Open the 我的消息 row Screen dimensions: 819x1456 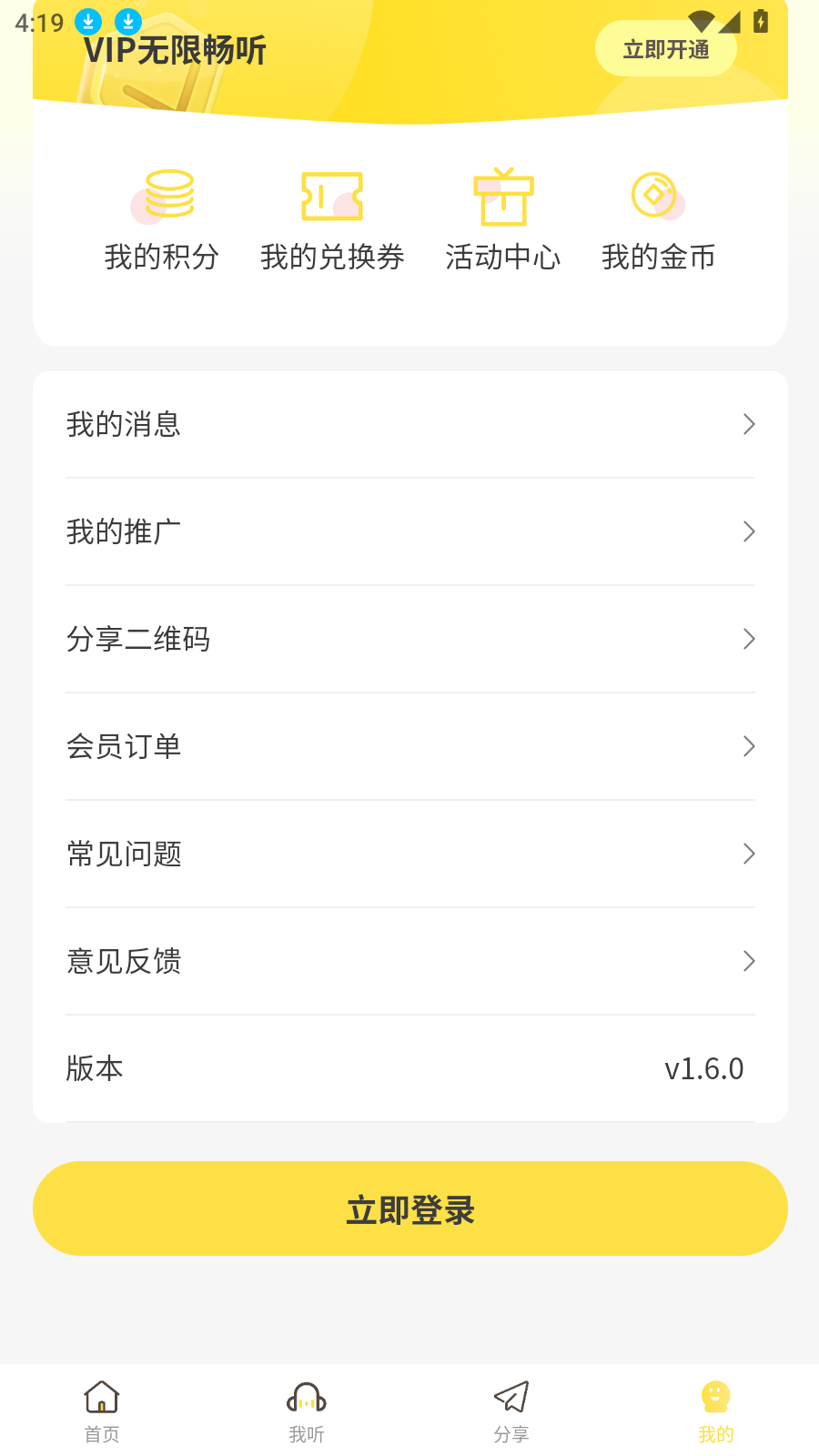coord(409,424)
